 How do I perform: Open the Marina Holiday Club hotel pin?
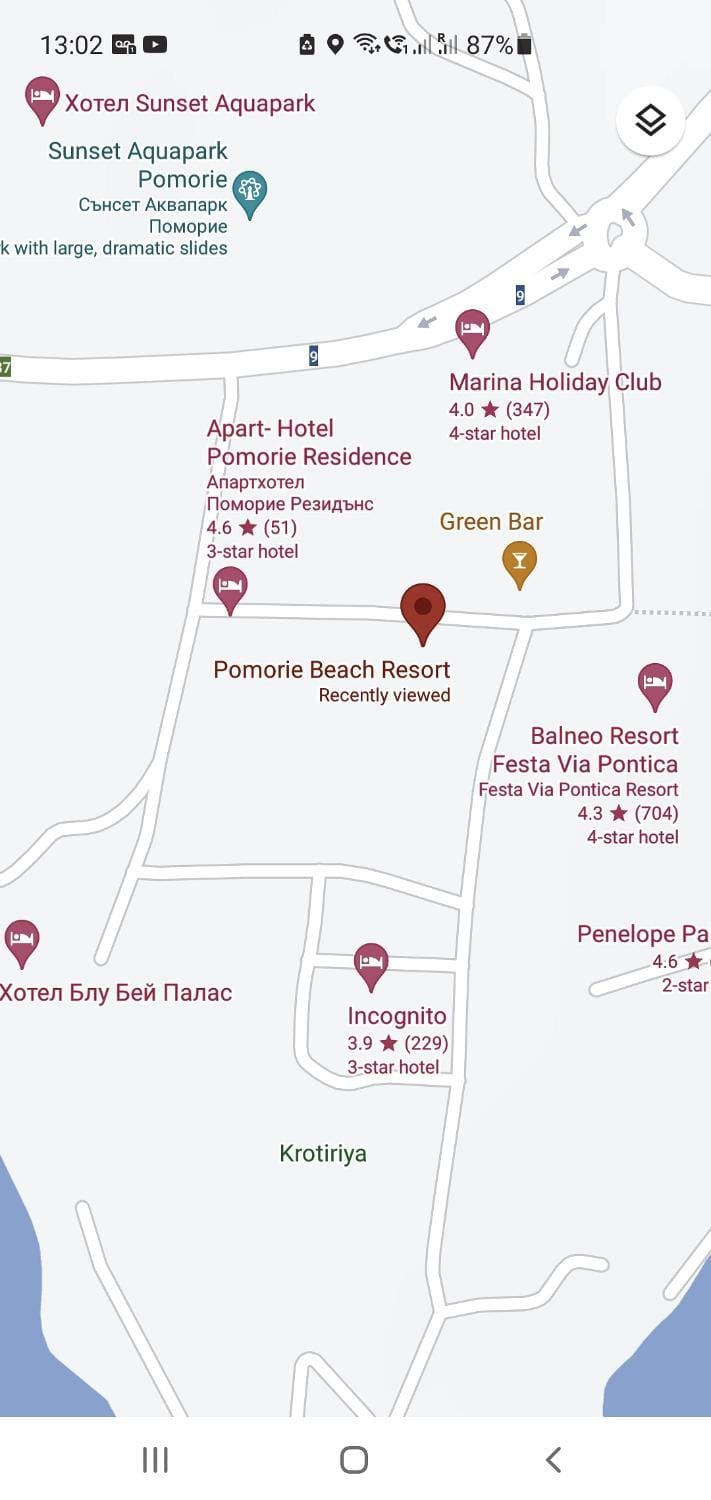[472, 333]
